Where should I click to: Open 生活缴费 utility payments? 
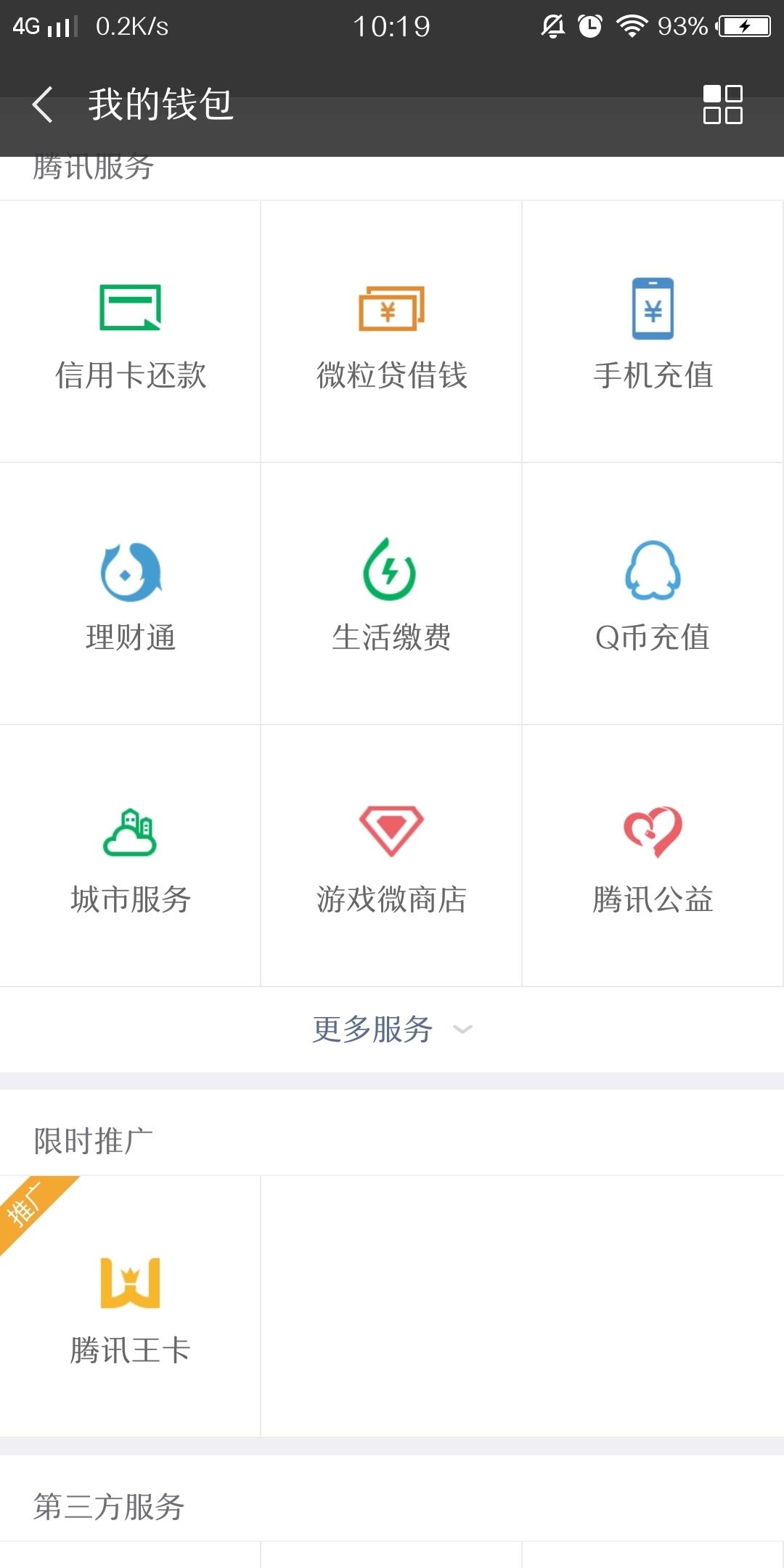pyautogui.click(x=391, y=595)
